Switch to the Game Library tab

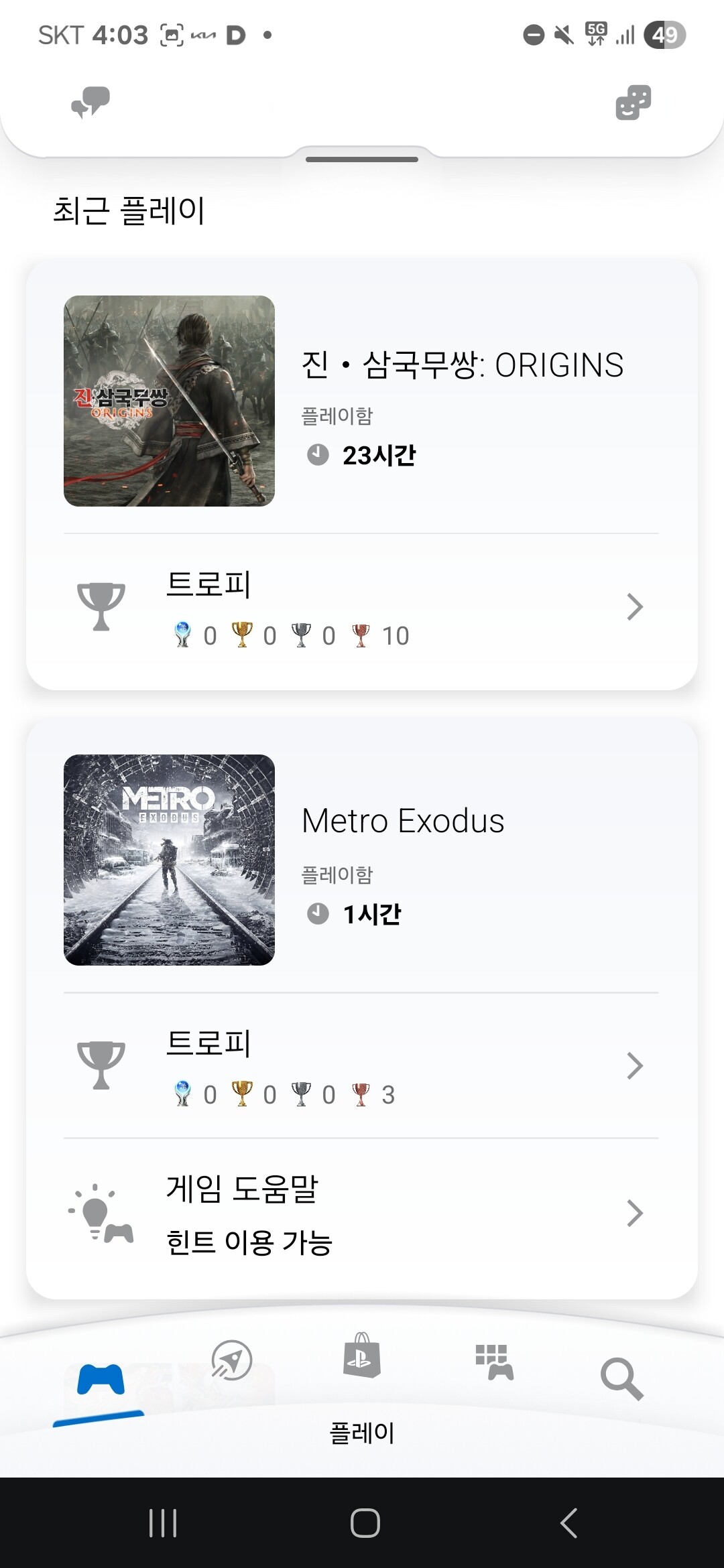point(494,1362)
